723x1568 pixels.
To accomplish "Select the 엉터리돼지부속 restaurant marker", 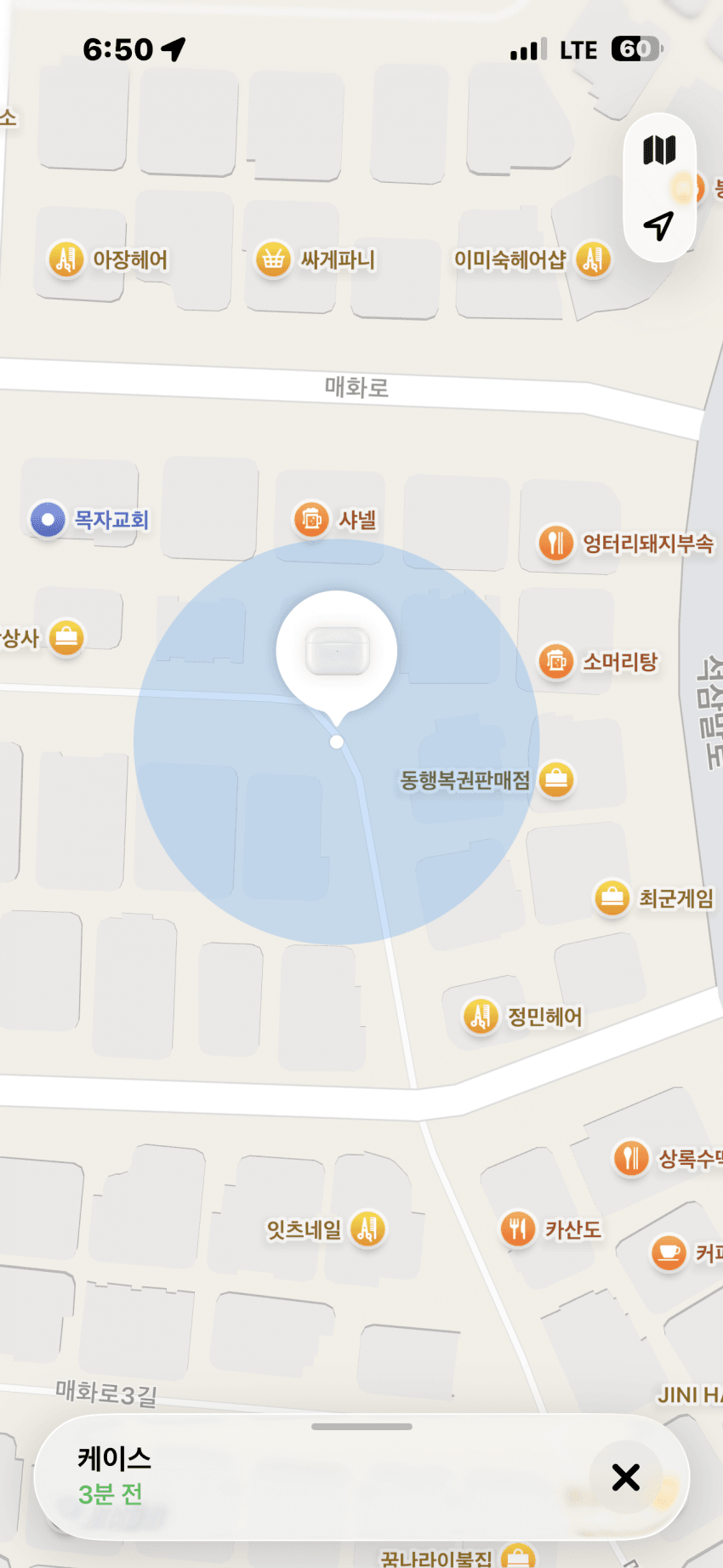I will pyautogui.click(x=556, y=543).
